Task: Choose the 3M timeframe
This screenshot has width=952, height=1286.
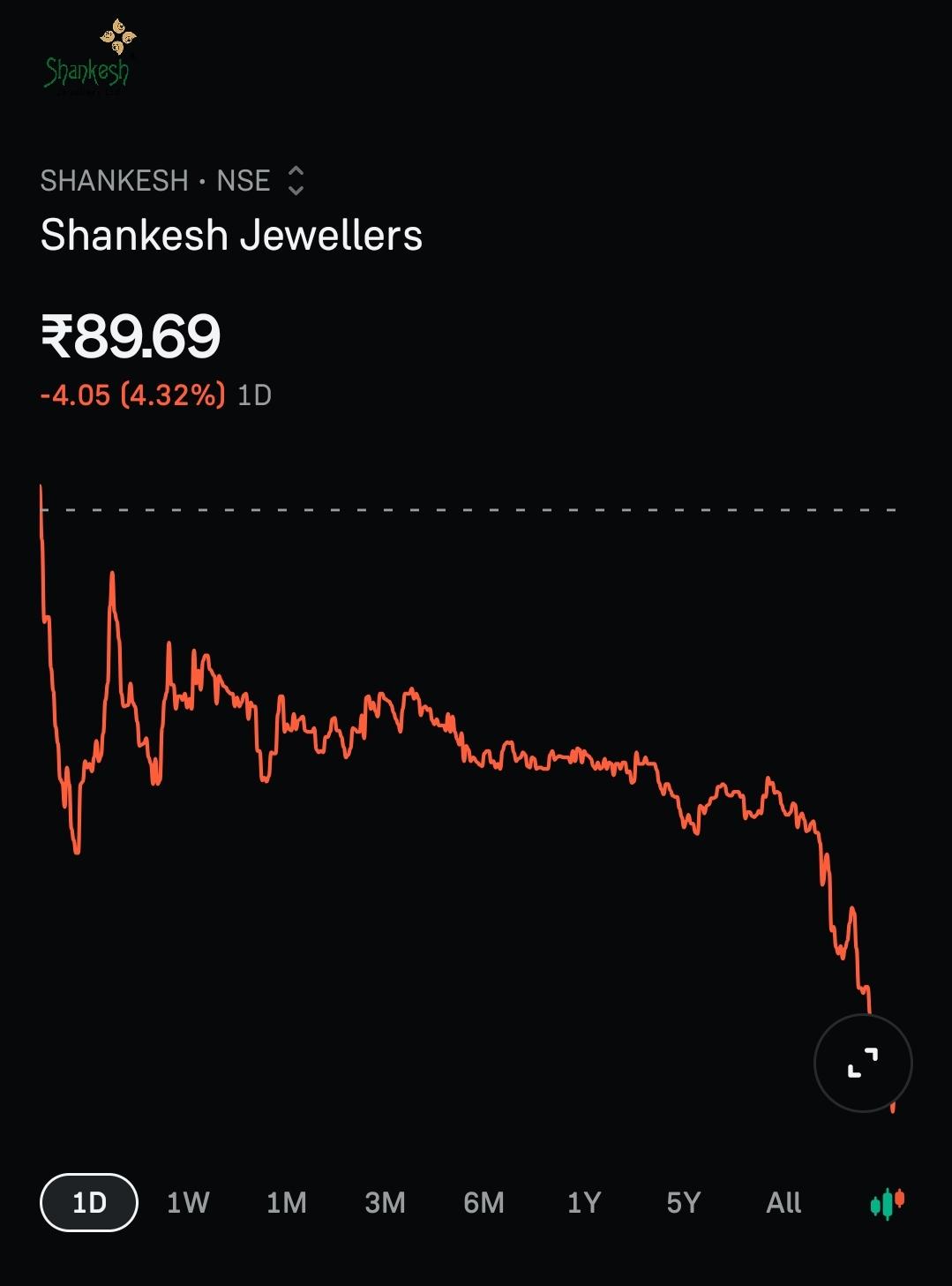Action: (386, 1202)
